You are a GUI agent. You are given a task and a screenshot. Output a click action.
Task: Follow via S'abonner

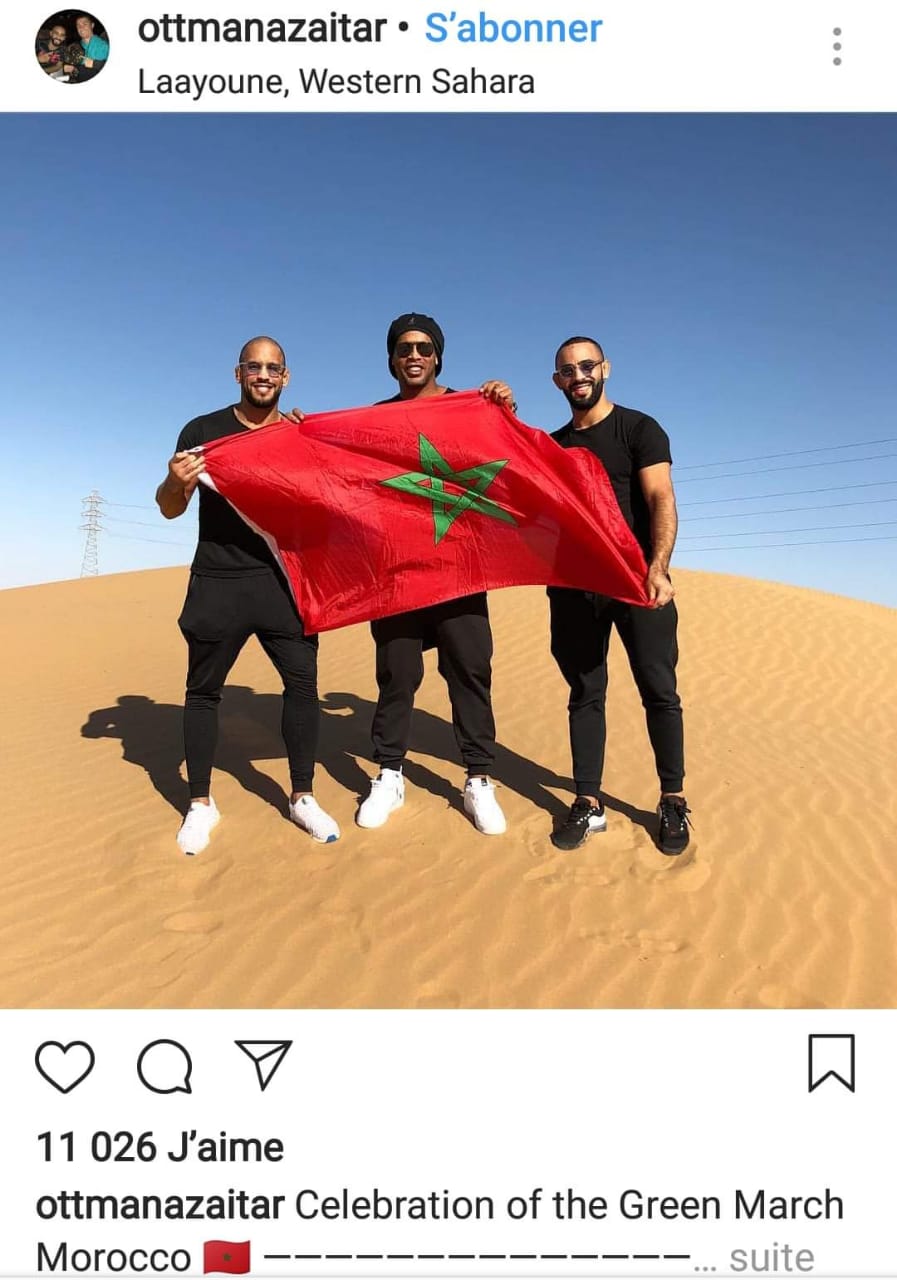pos(513,29)
